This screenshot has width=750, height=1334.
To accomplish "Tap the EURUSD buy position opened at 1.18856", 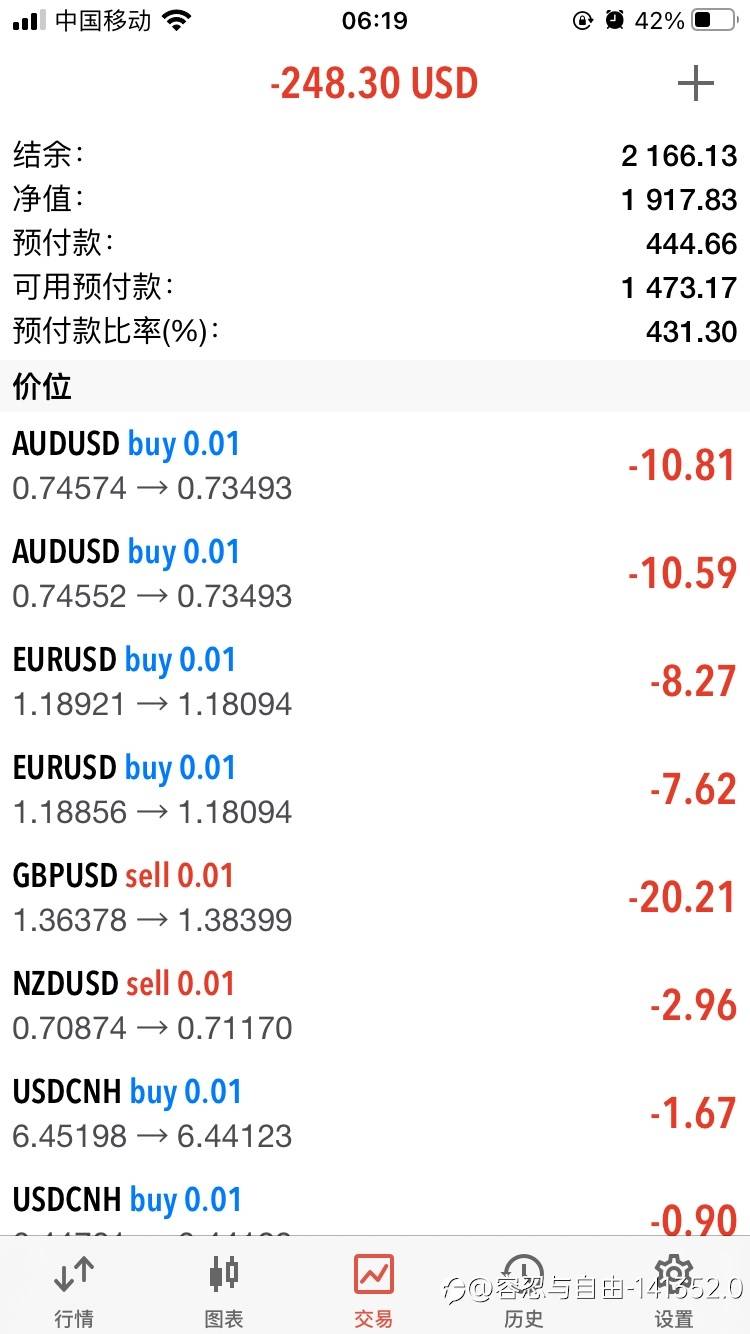I will tap(374, 790).
